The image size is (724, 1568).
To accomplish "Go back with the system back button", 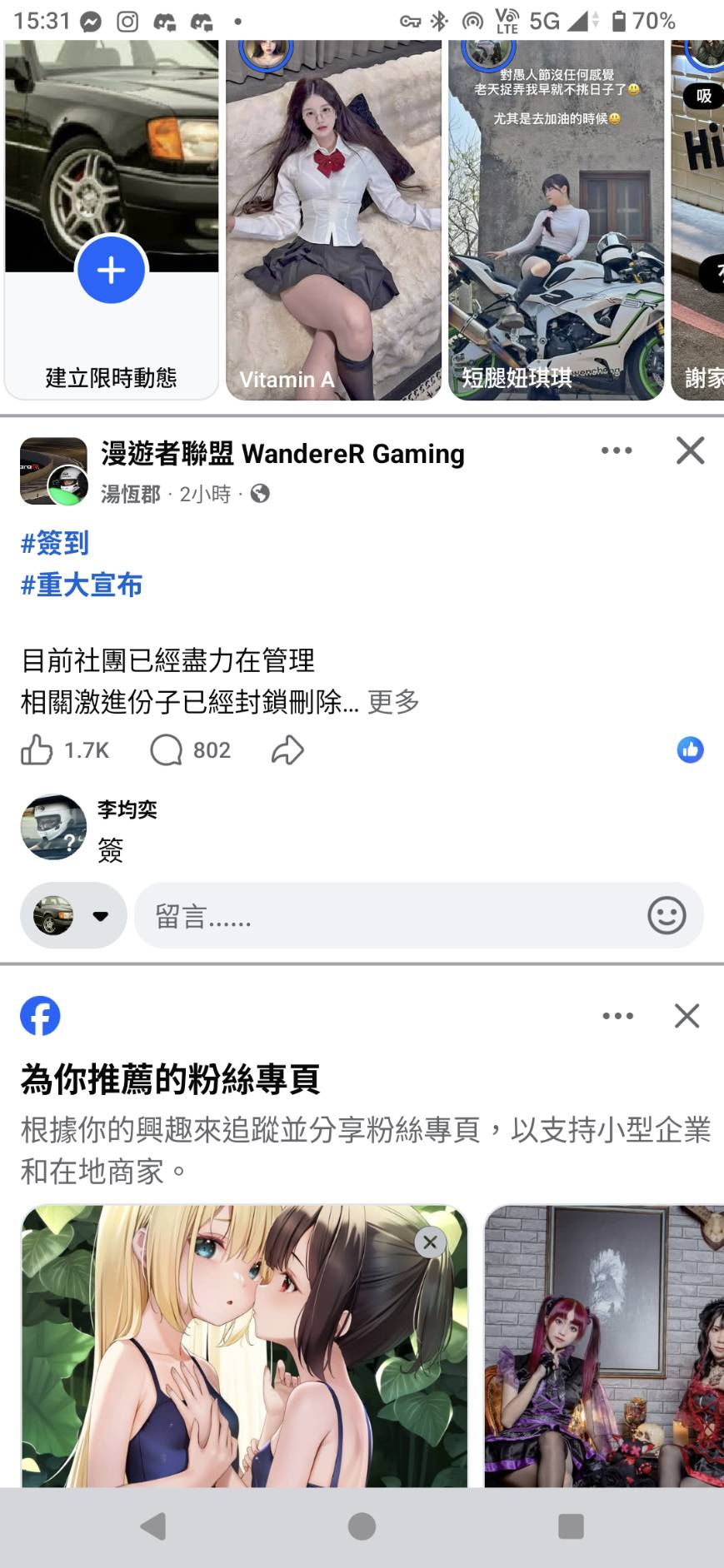I will coord(153,1526).
